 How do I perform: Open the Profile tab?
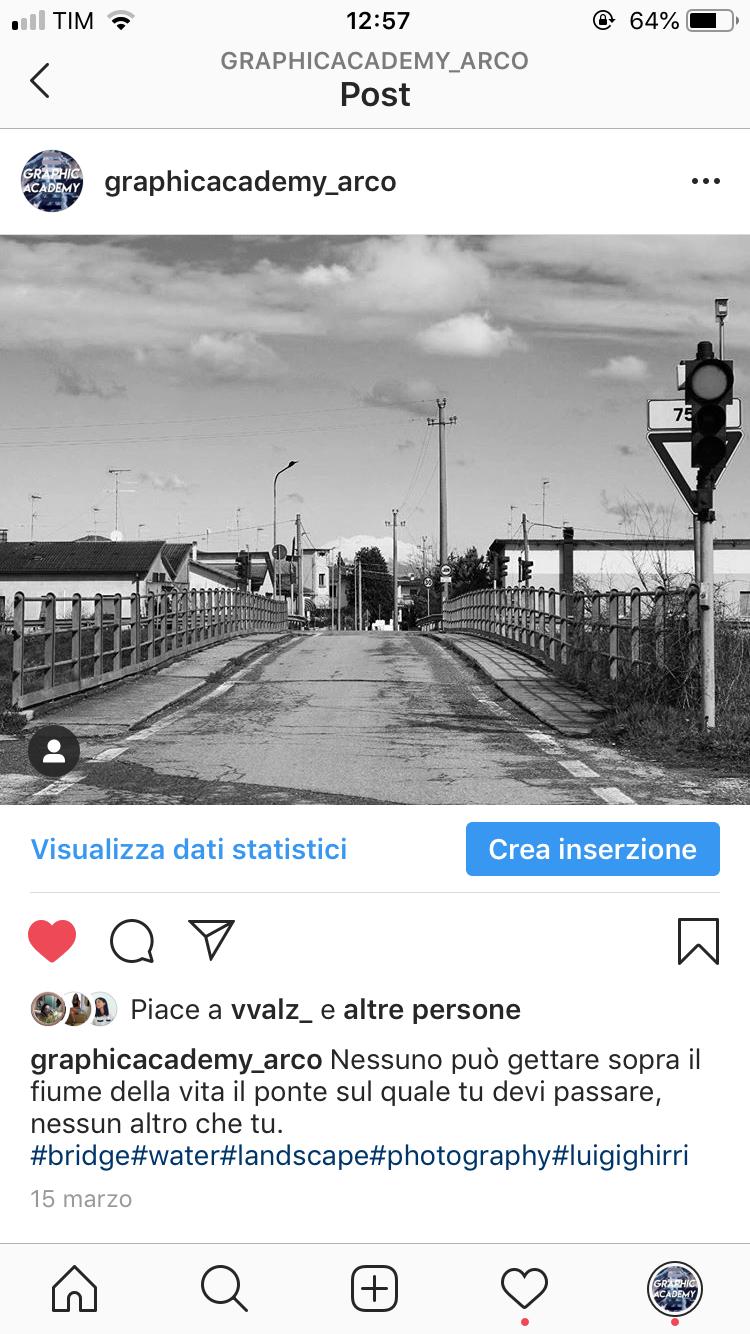tap(675, 1288)
